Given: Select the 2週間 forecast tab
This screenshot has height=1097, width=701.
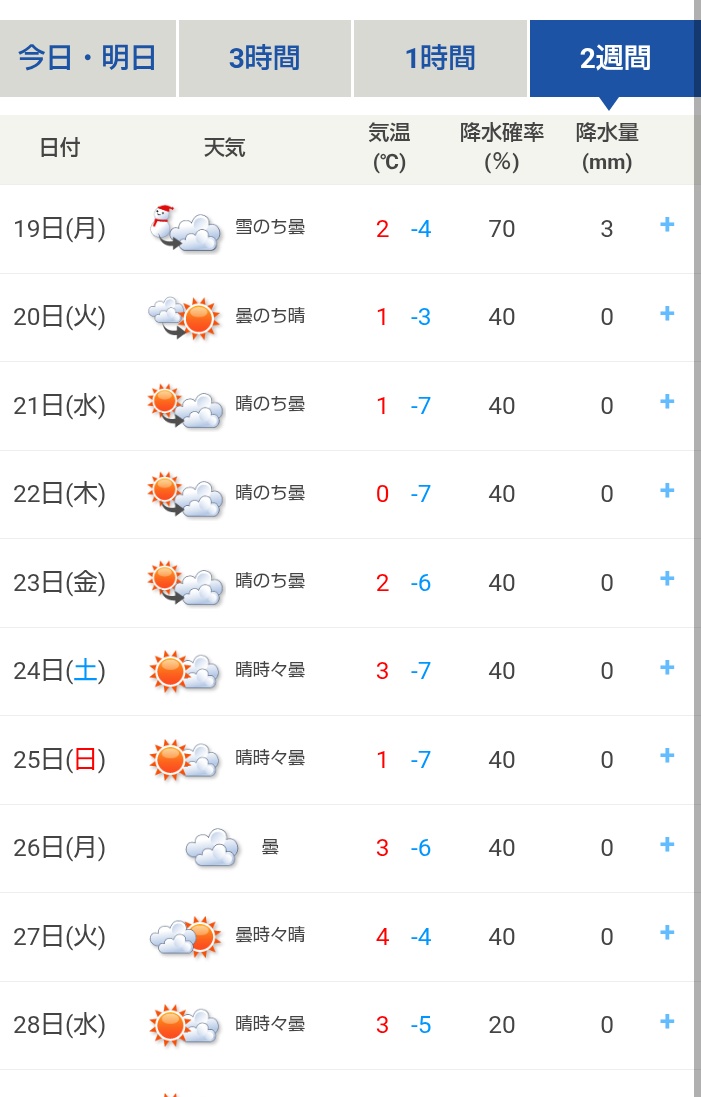Looking at the screenshot, I should coord(615,58).
